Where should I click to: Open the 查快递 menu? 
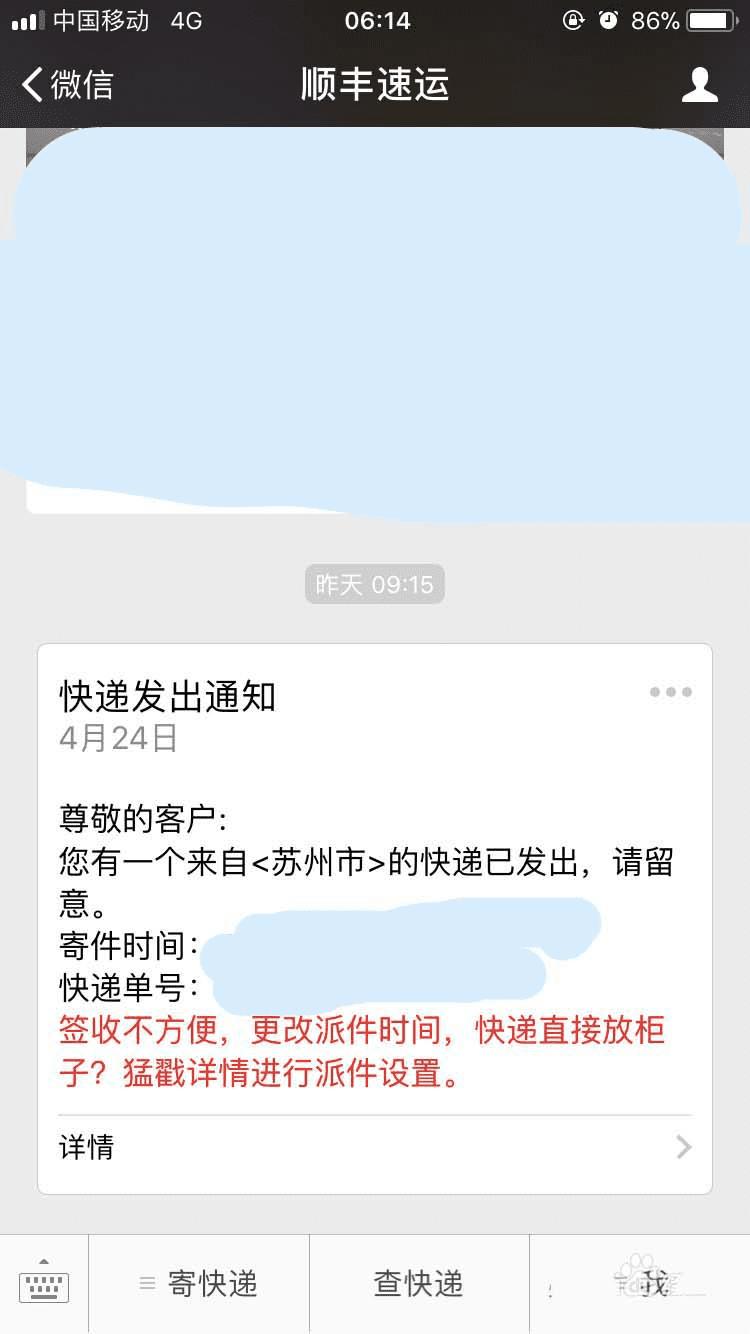point(419,1283)
